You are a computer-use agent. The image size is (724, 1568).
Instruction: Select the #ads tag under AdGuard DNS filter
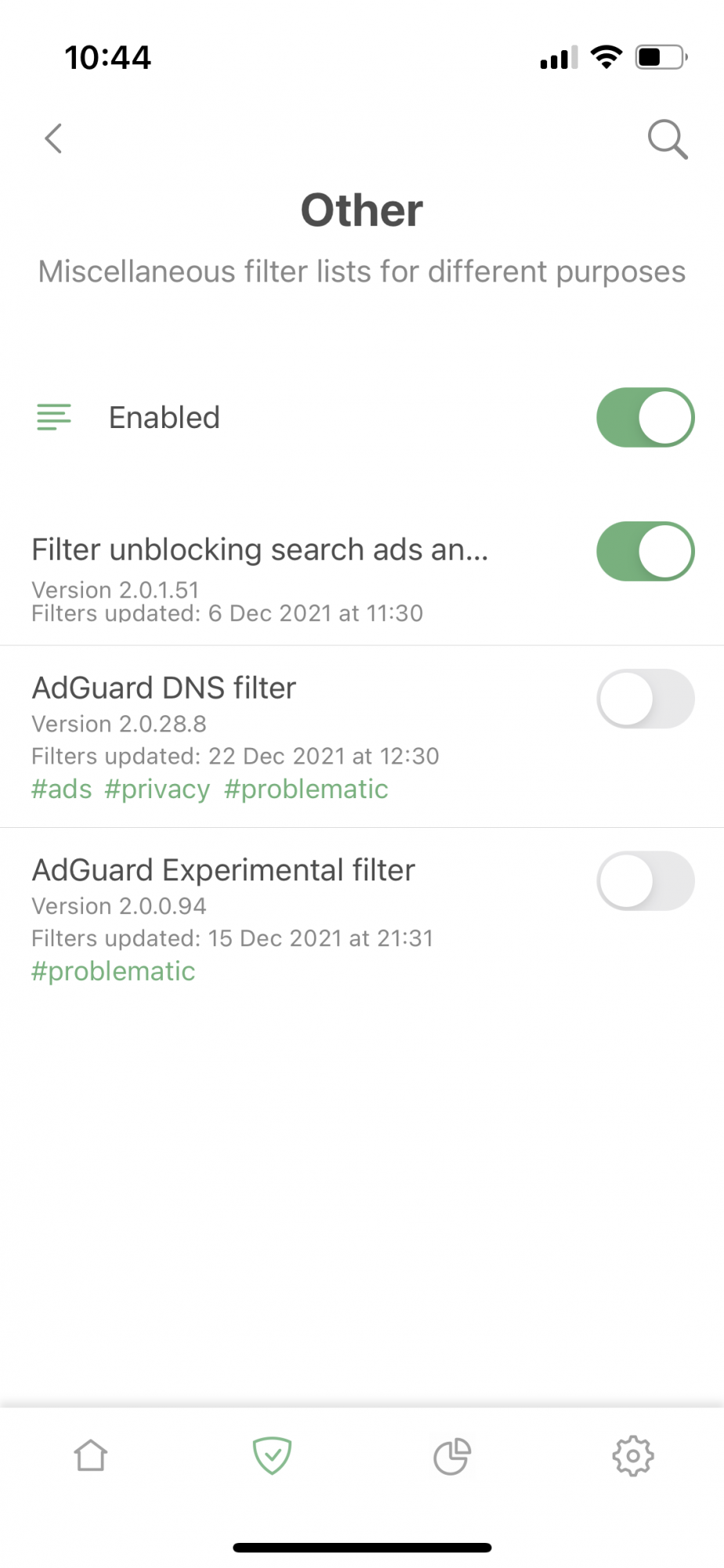pos(62,789)
